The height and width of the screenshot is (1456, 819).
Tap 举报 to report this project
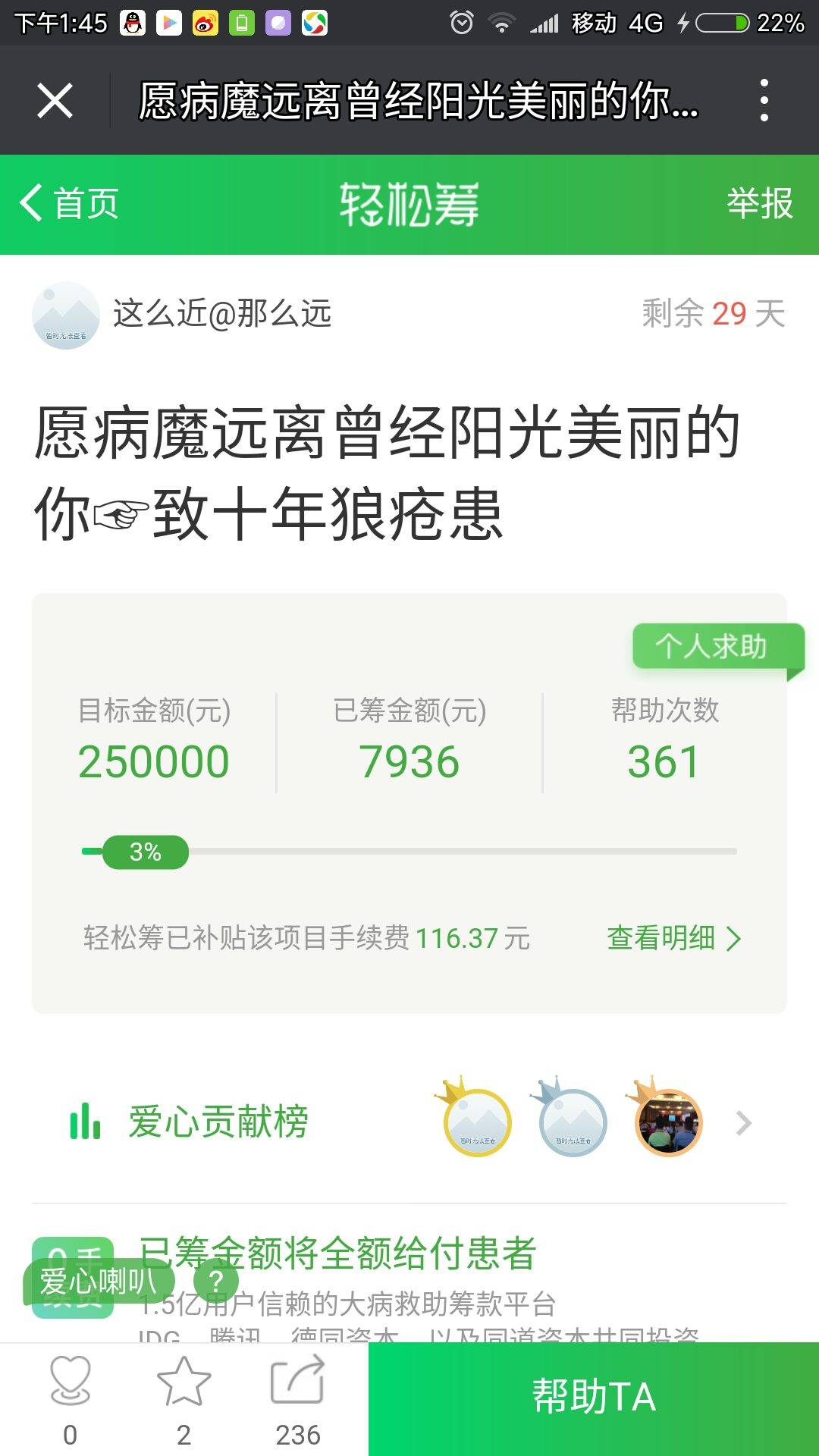pyautogui.click(x=759, y=203)
